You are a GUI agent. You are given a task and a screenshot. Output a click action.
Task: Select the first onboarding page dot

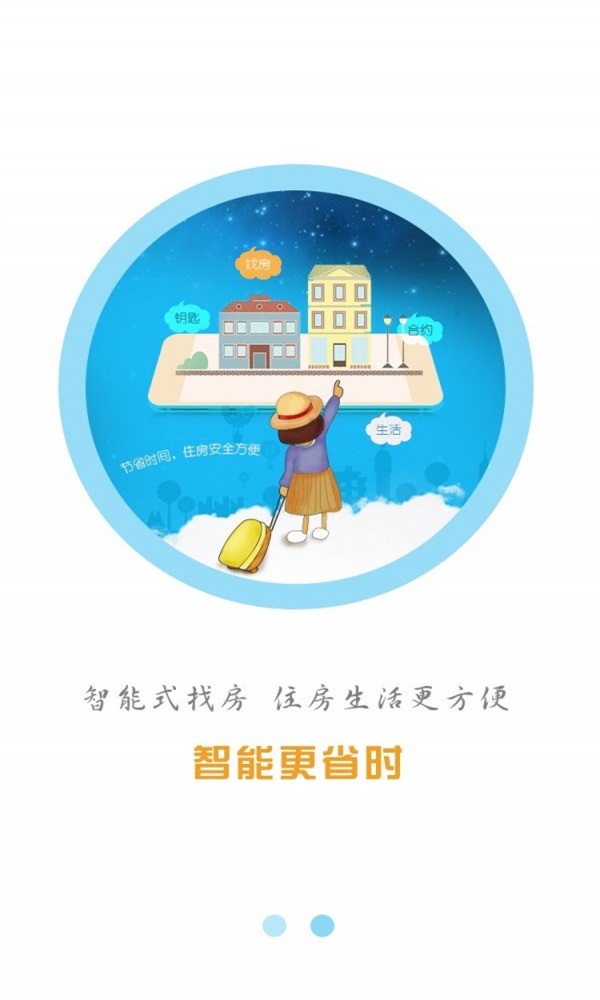click(274, 925)
